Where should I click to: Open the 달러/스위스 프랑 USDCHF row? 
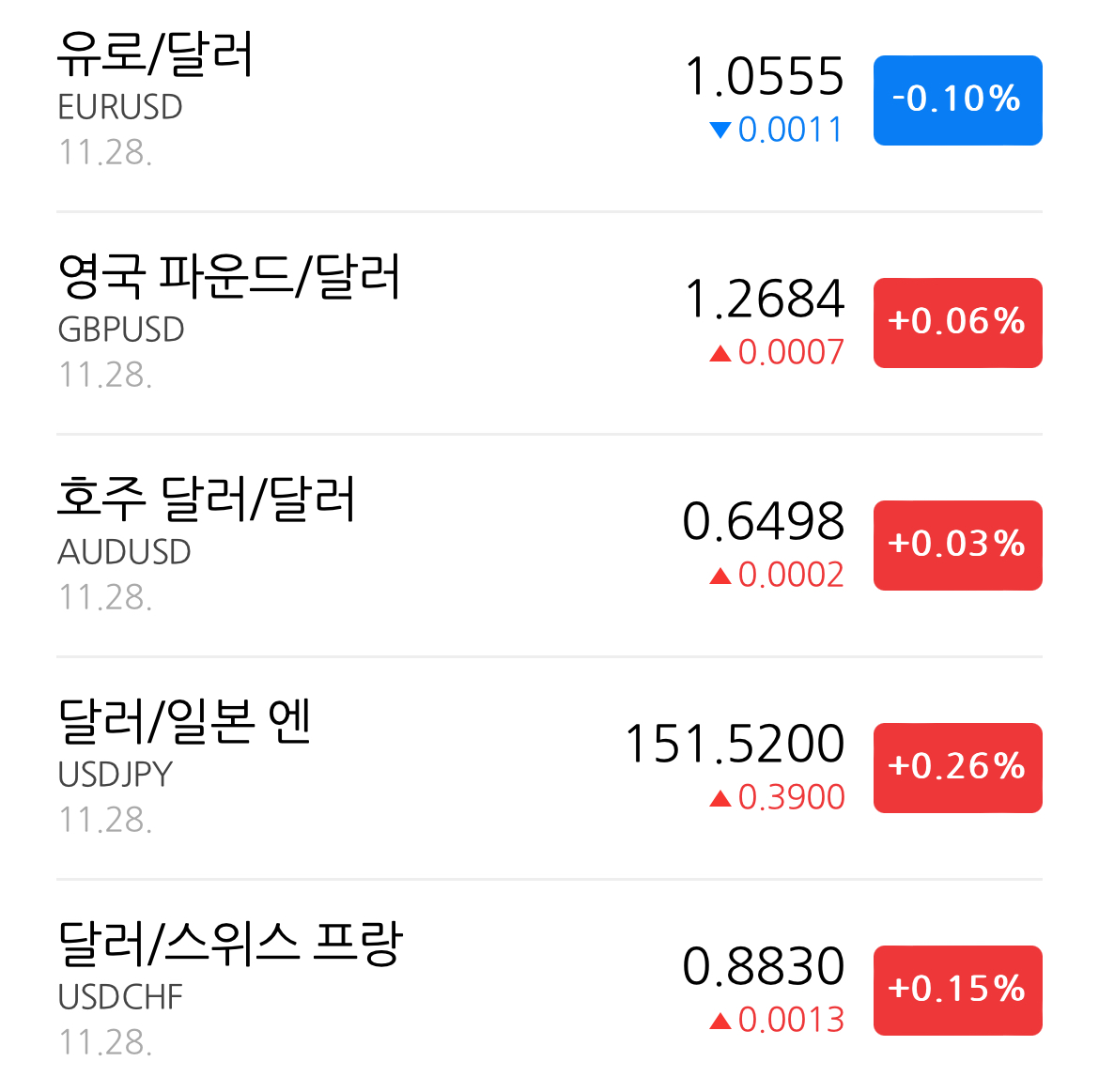pos(549,986)
